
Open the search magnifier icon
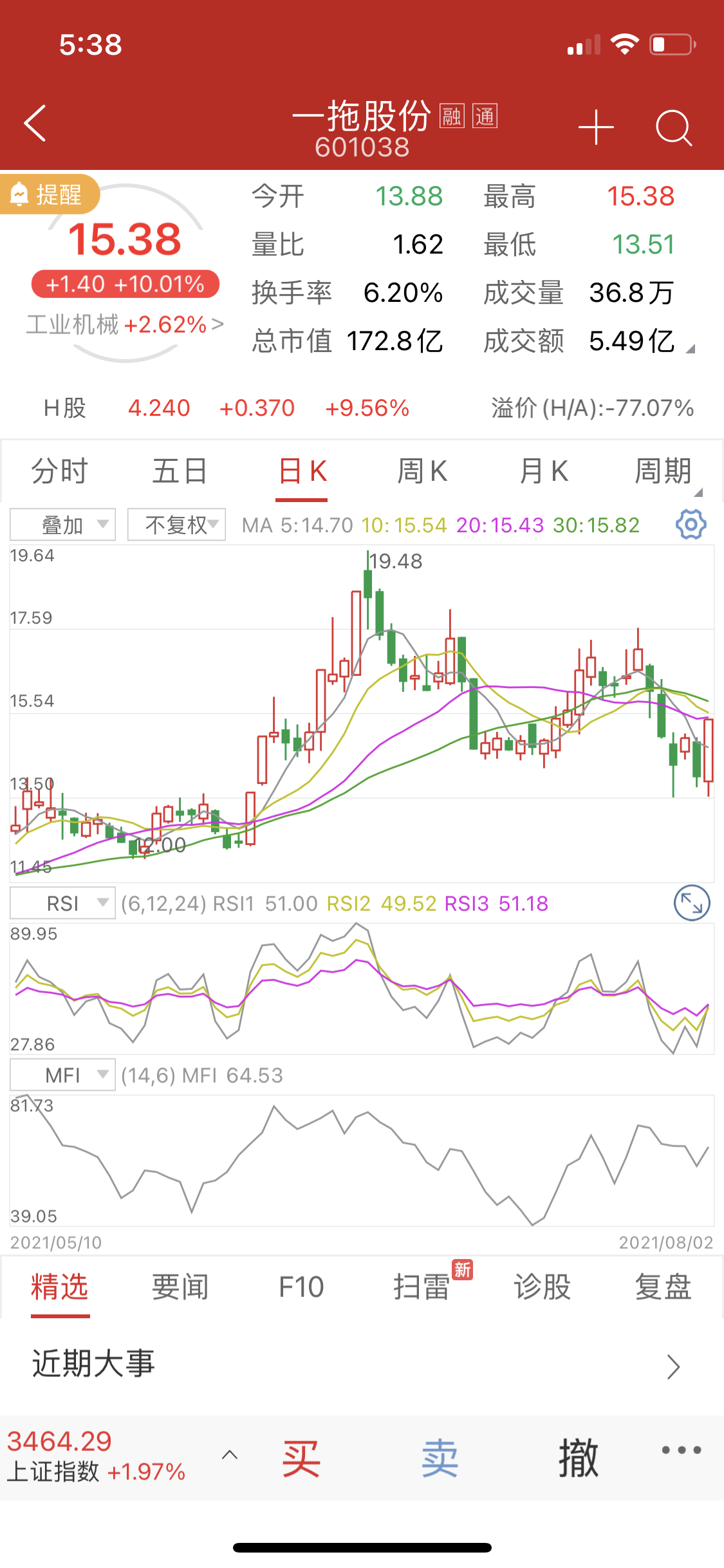coord(673,127)
